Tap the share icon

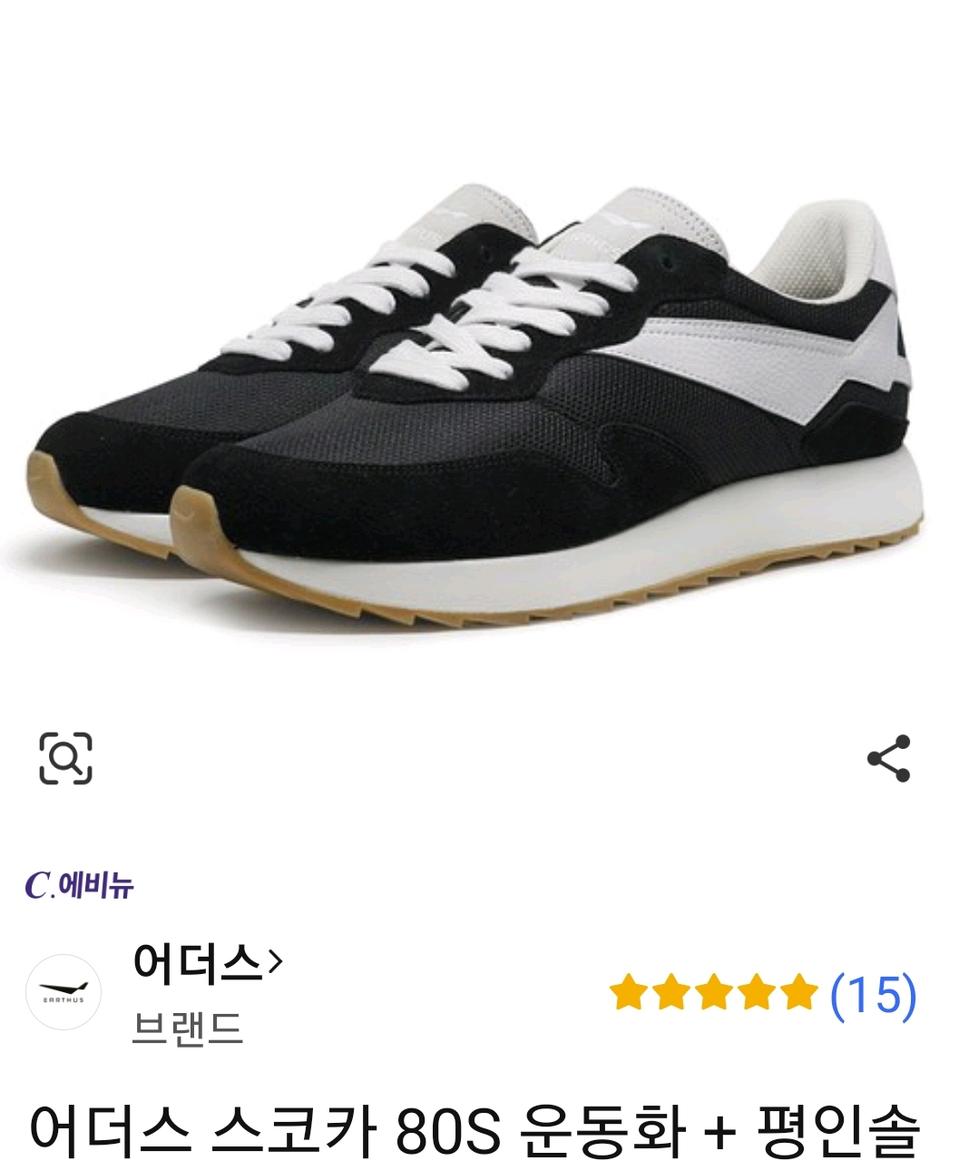point(891,760)
